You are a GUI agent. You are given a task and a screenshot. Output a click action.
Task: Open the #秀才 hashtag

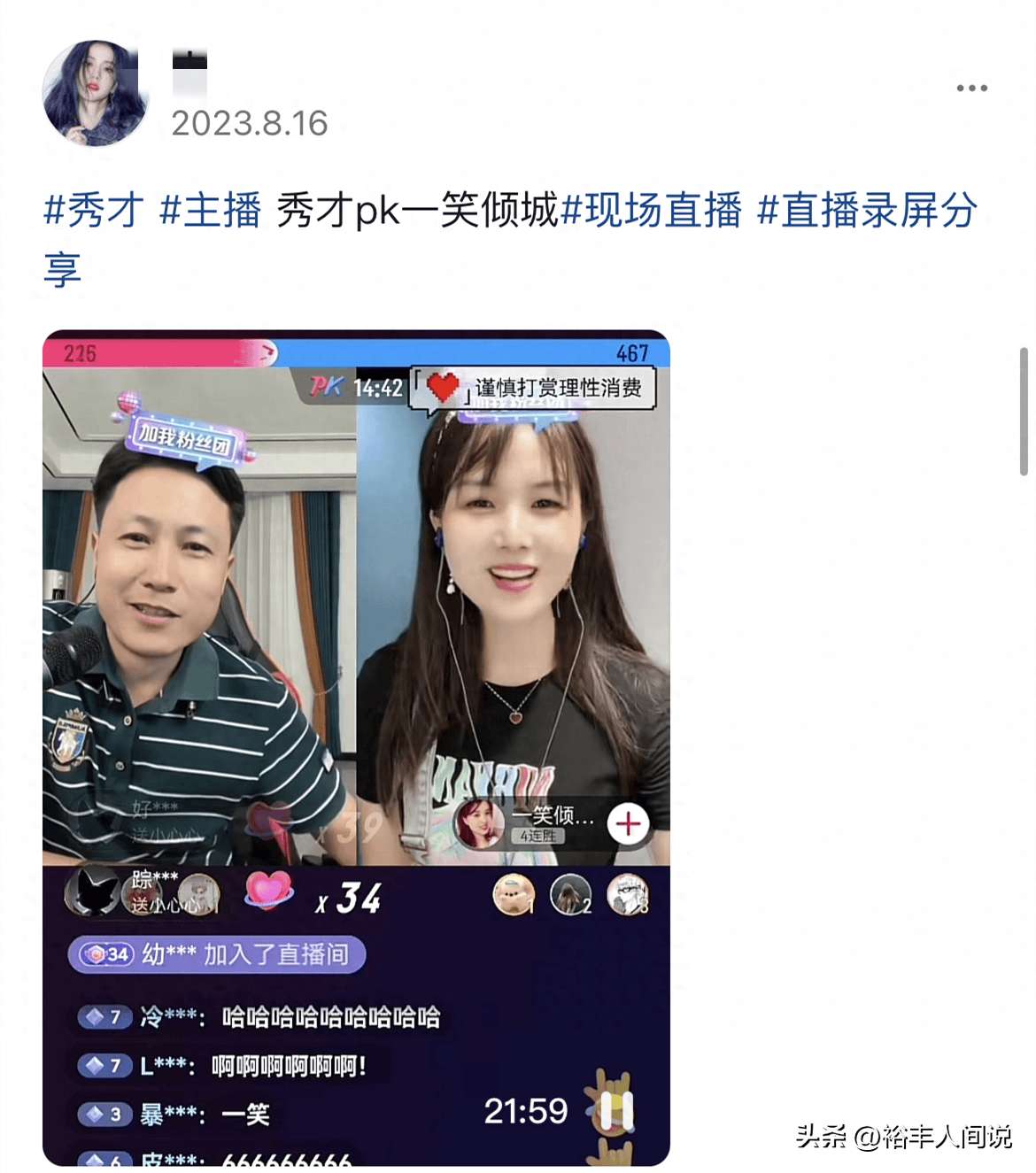pyautogui.click(x=94, y=211)
